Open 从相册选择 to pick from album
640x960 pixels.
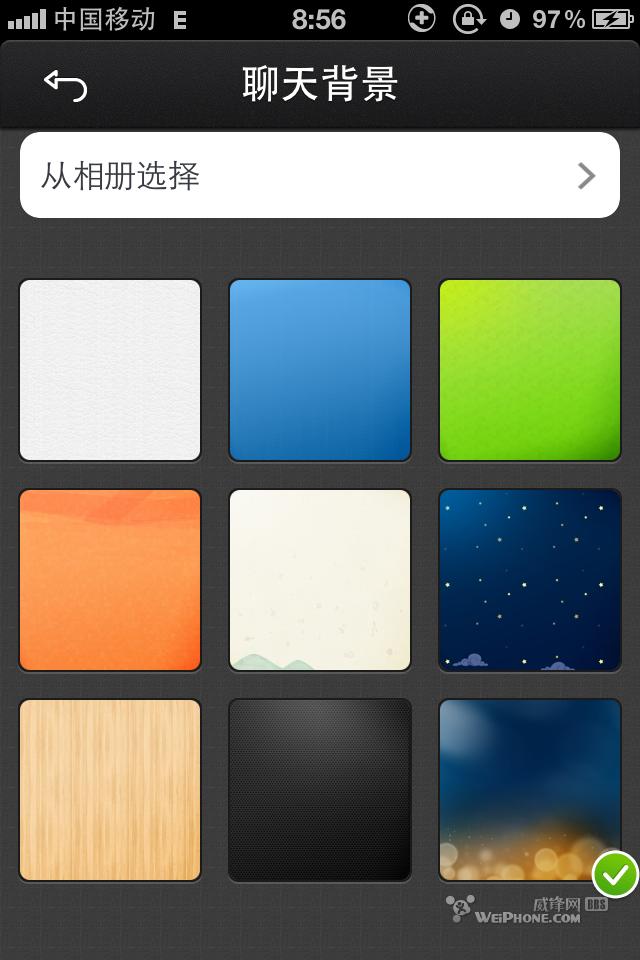[320, 176]
